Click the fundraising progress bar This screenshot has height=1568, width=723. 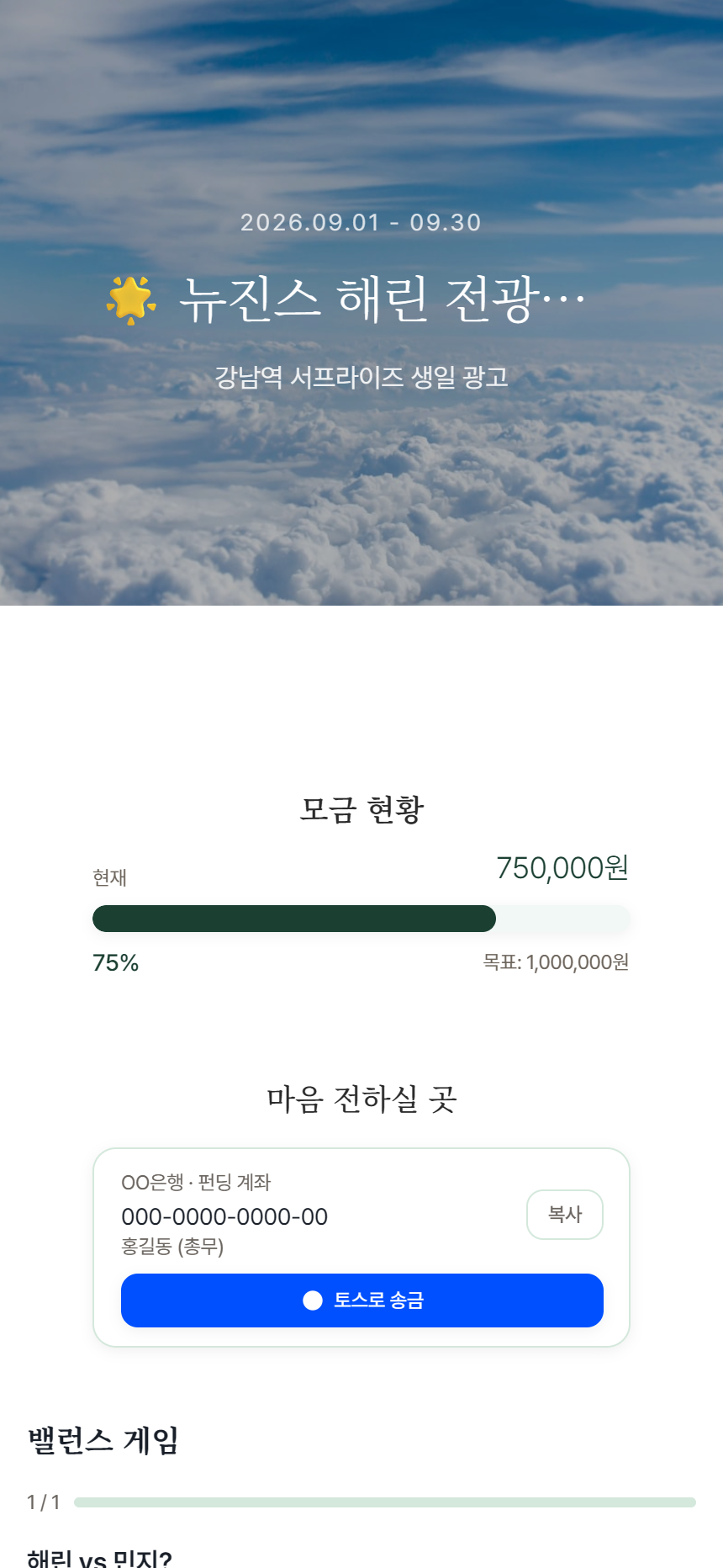pos(361,919)
